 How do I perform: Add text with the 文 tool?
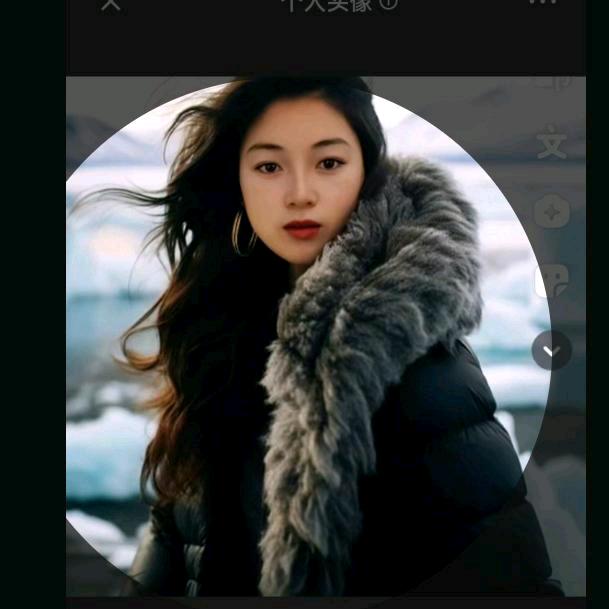(552, 143)
